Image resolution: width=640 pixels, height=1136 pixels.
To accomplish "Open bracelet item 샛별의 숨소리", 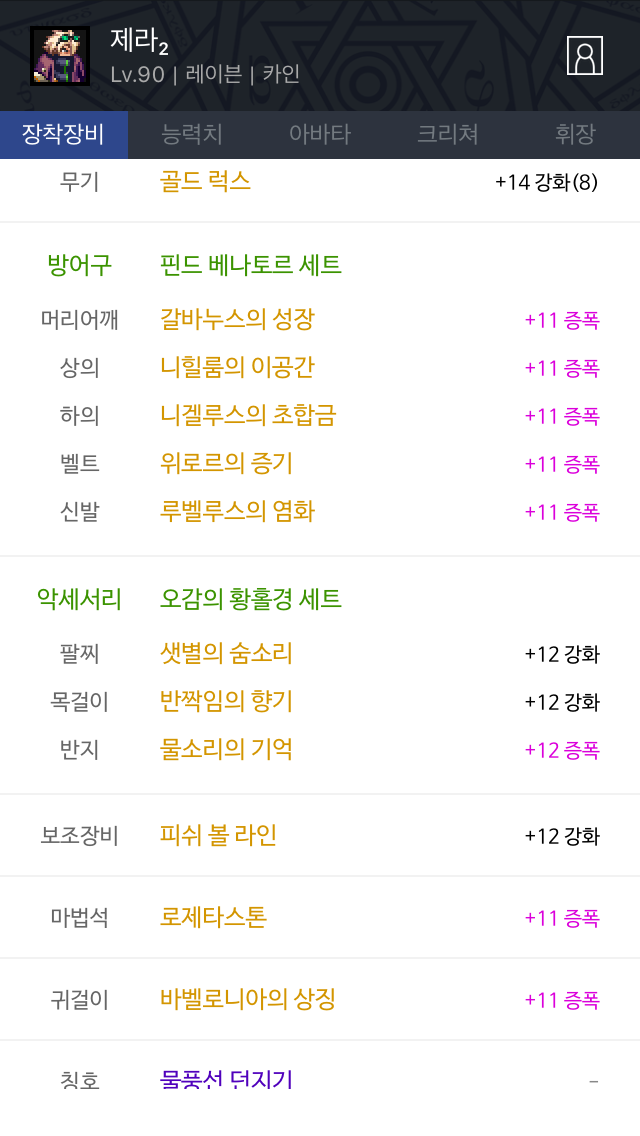I will (x=226, y=654).
